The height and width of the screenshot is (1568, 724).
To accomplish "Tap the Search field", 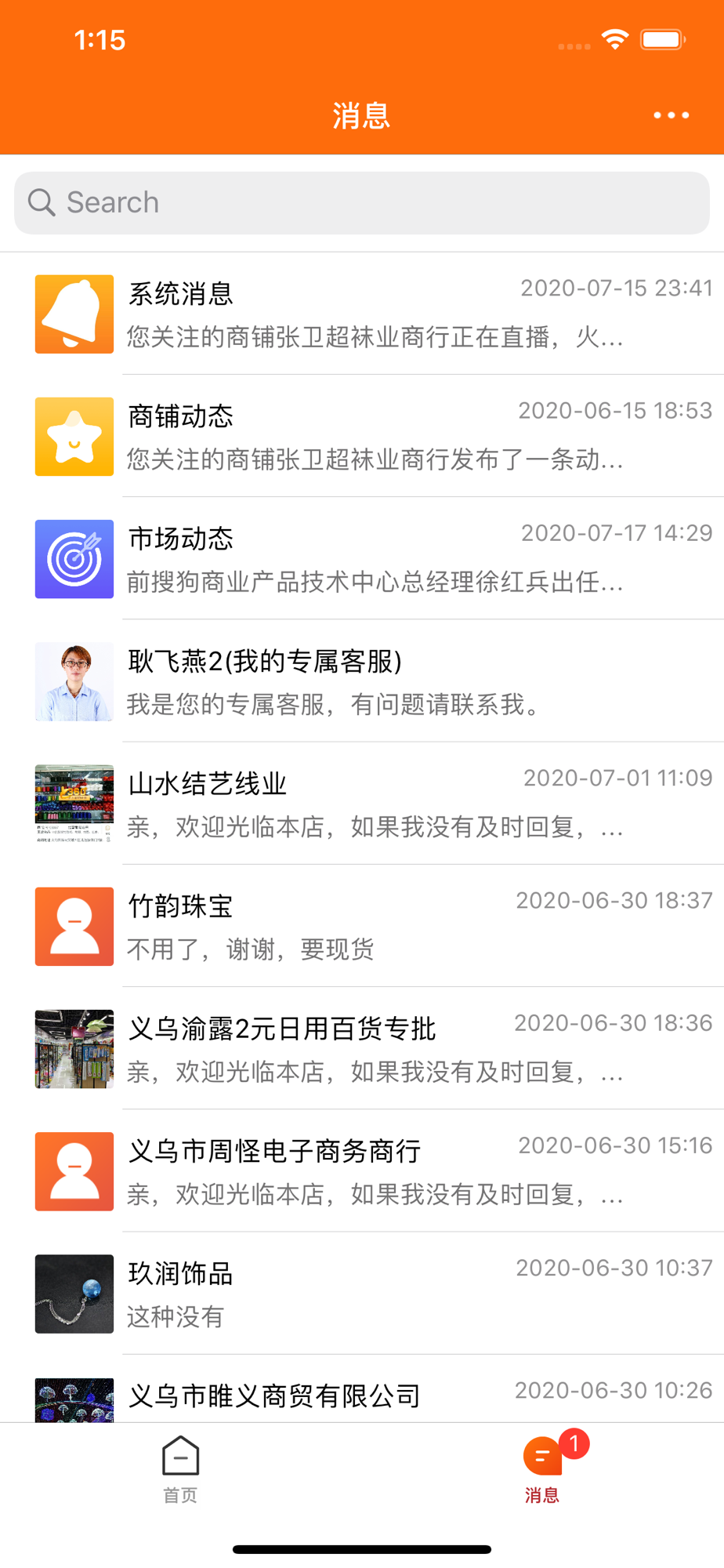I will (x=362, y=203).
